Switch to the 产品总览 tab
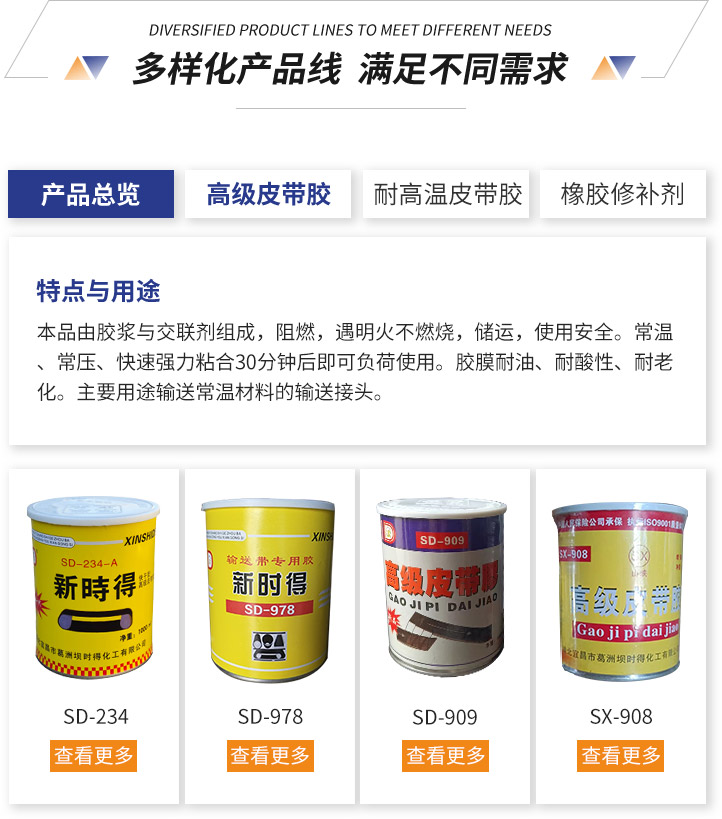 click(91, 194)
